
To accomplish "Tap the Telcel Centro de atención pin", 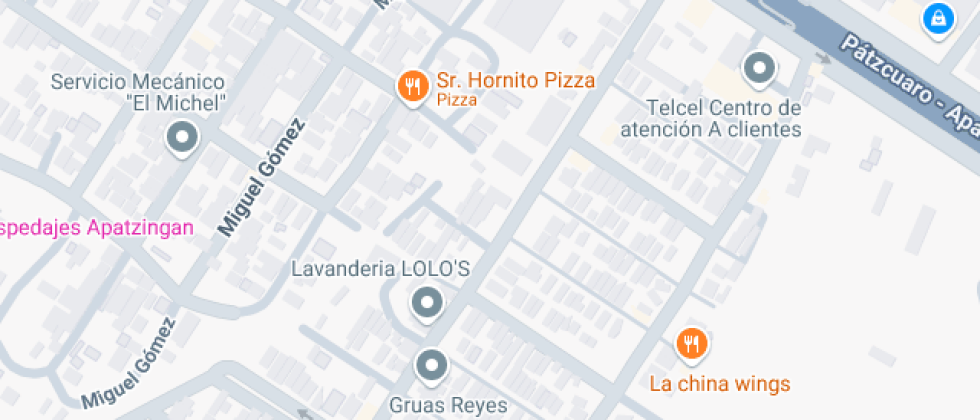I will click(x=759, y=69).
